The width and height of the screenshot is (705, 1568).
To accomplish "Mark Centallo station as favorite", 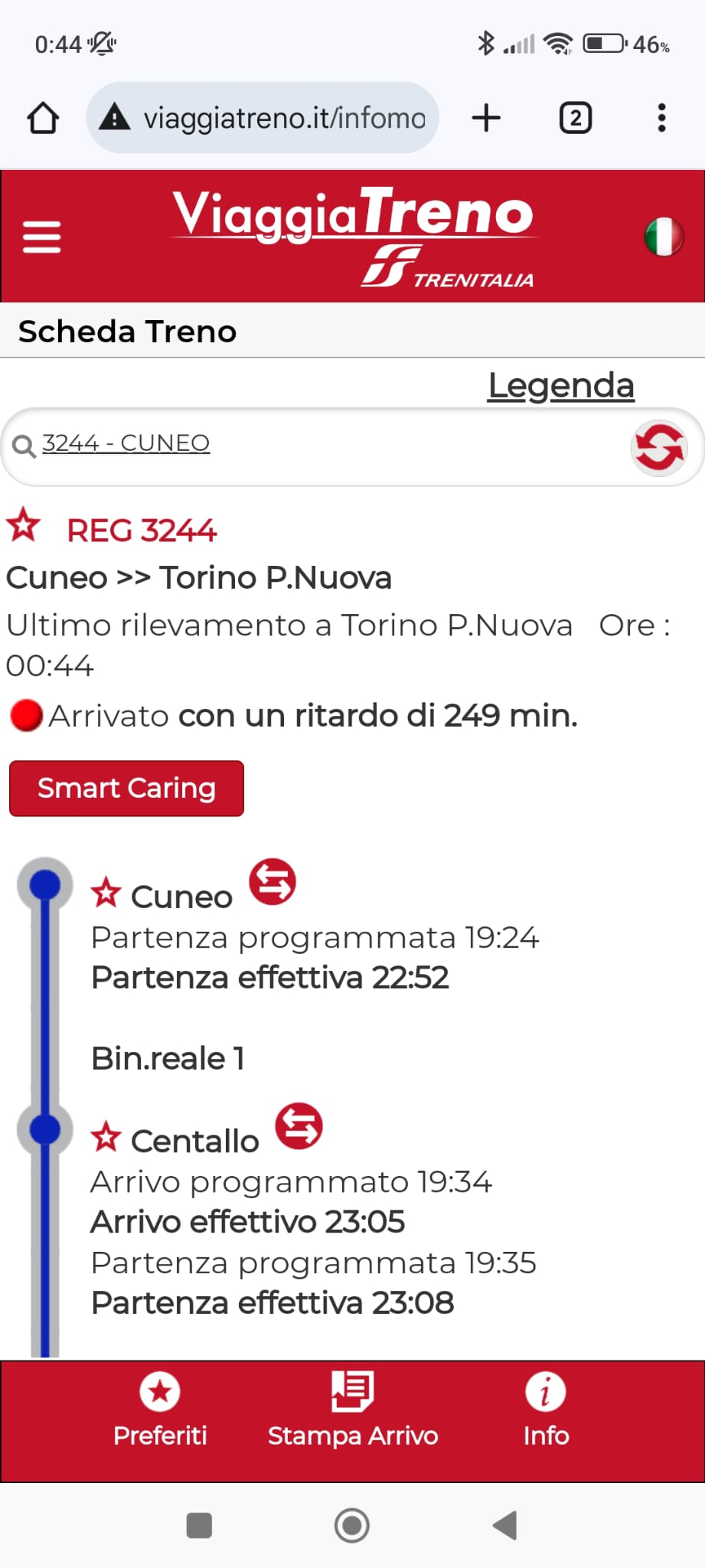I will click(x=106, y=1137).
